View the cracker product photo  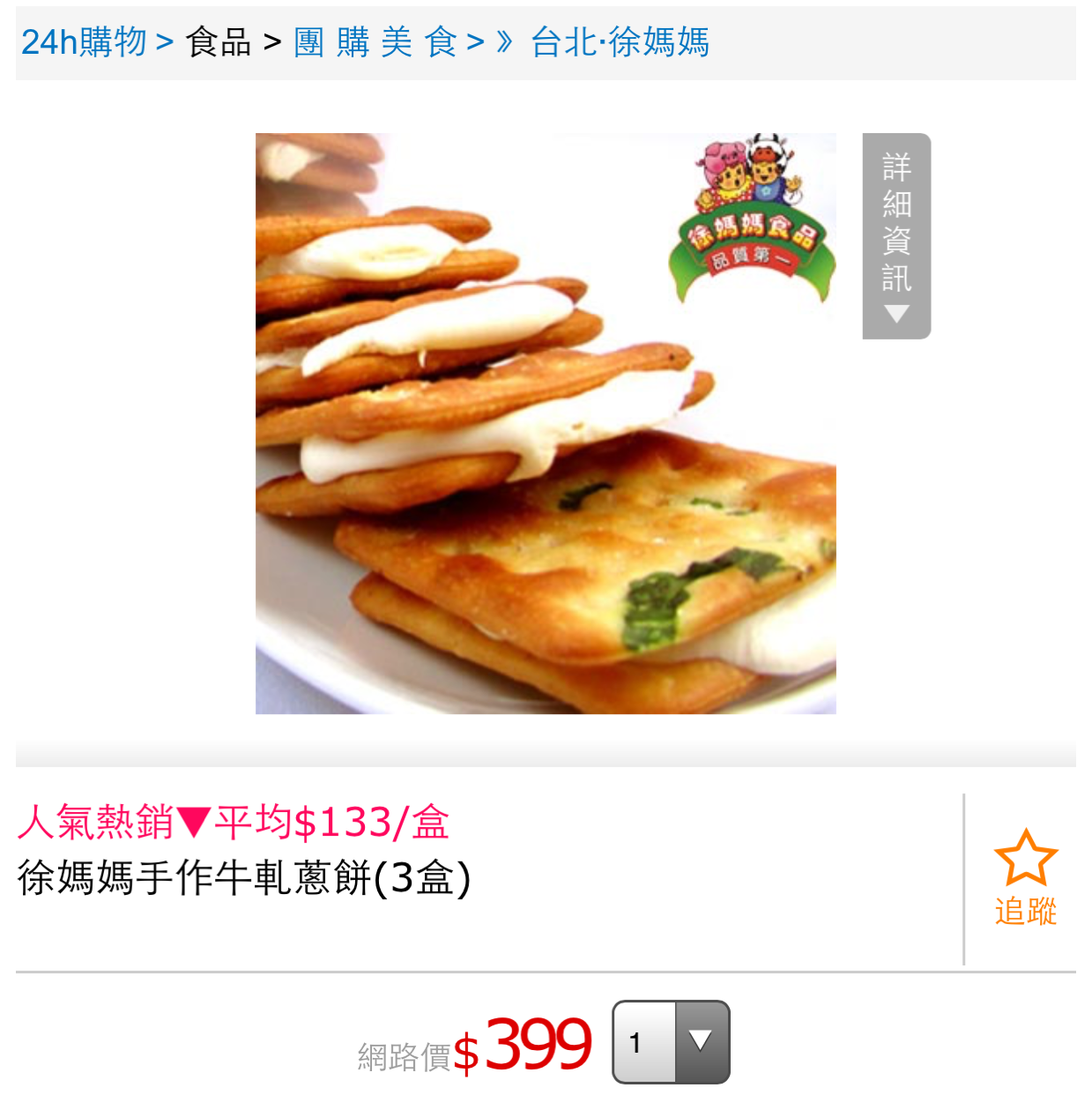coord(546,423)
